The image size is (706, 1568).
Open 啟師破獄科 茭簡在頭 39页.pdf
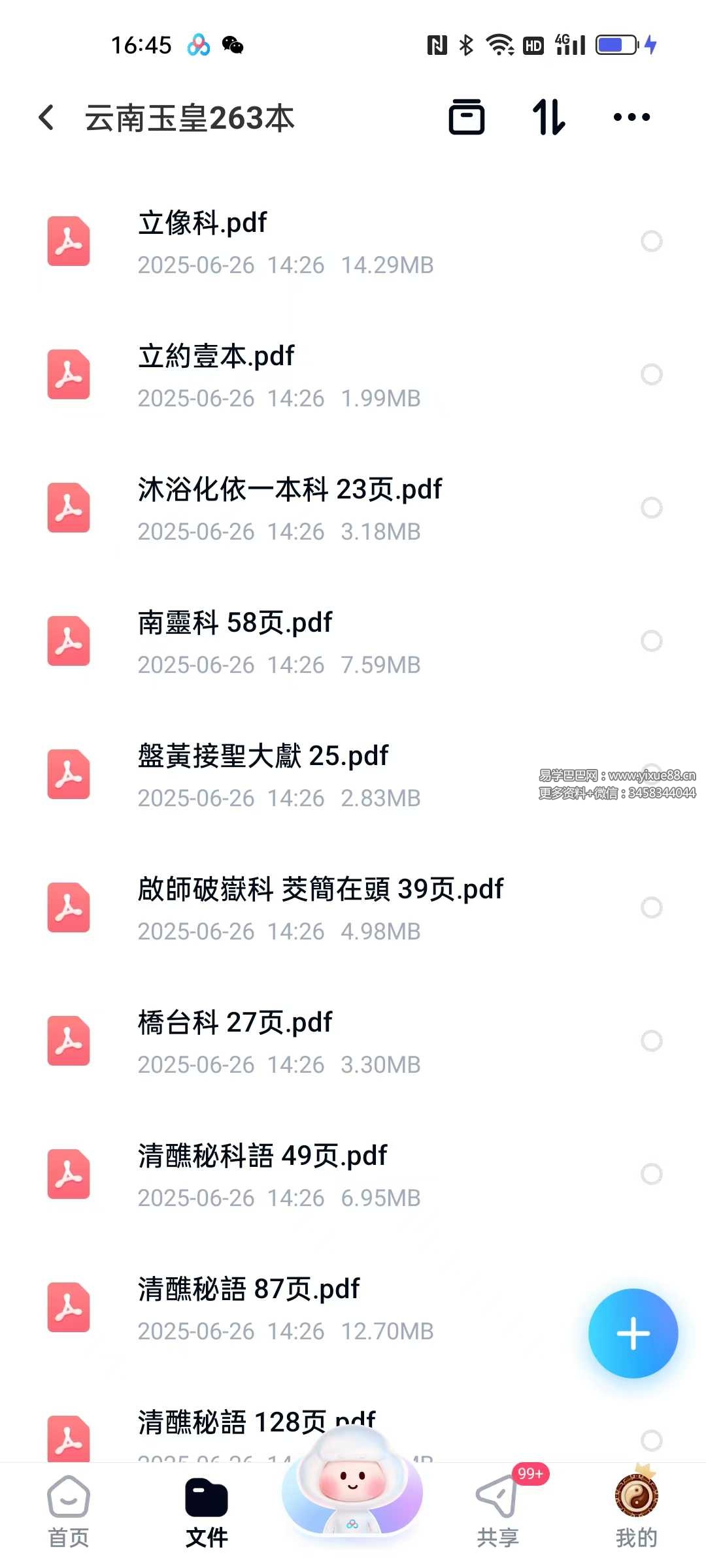(x=320, y=908)
